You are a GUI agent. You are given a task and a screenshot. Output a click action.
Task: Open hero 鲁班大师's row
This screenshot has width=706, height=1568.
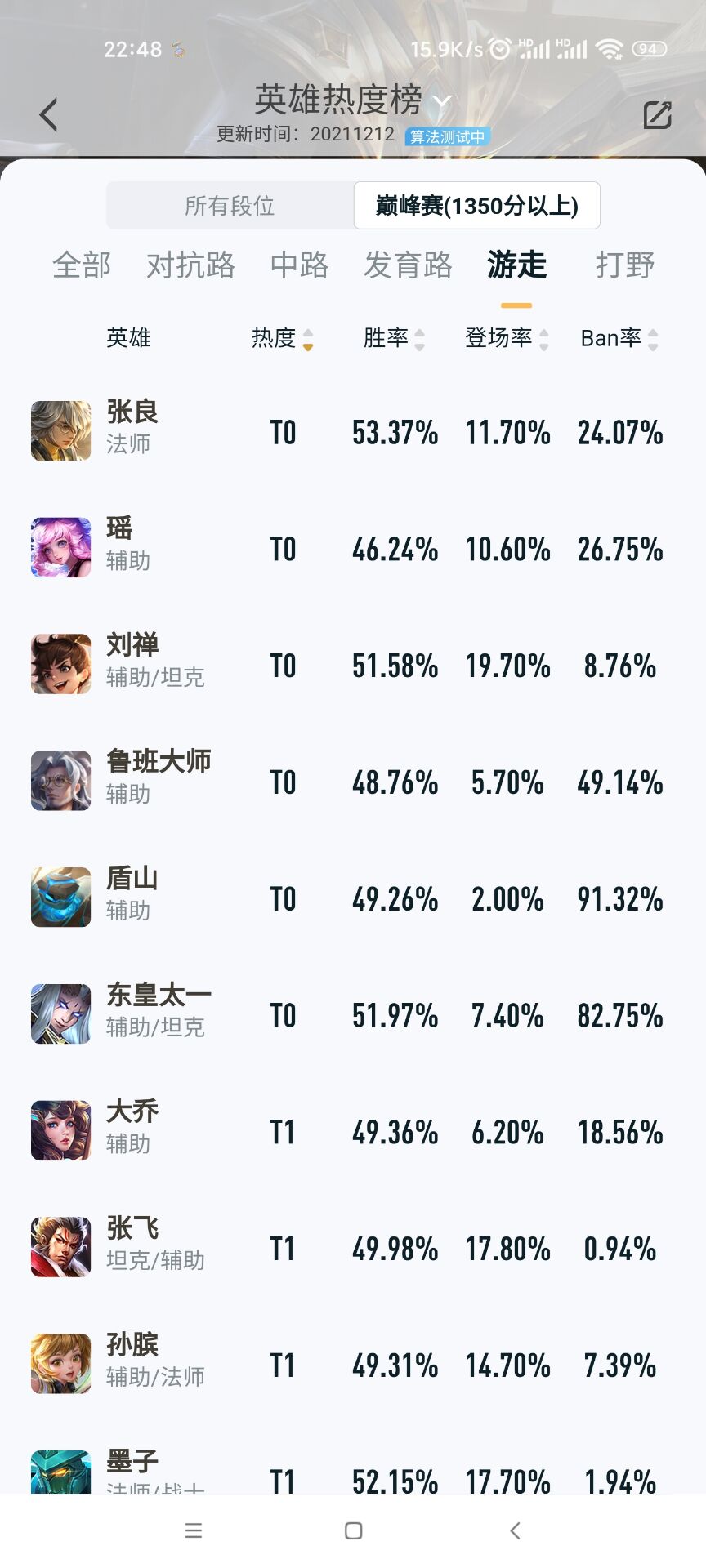click(353, 782)
